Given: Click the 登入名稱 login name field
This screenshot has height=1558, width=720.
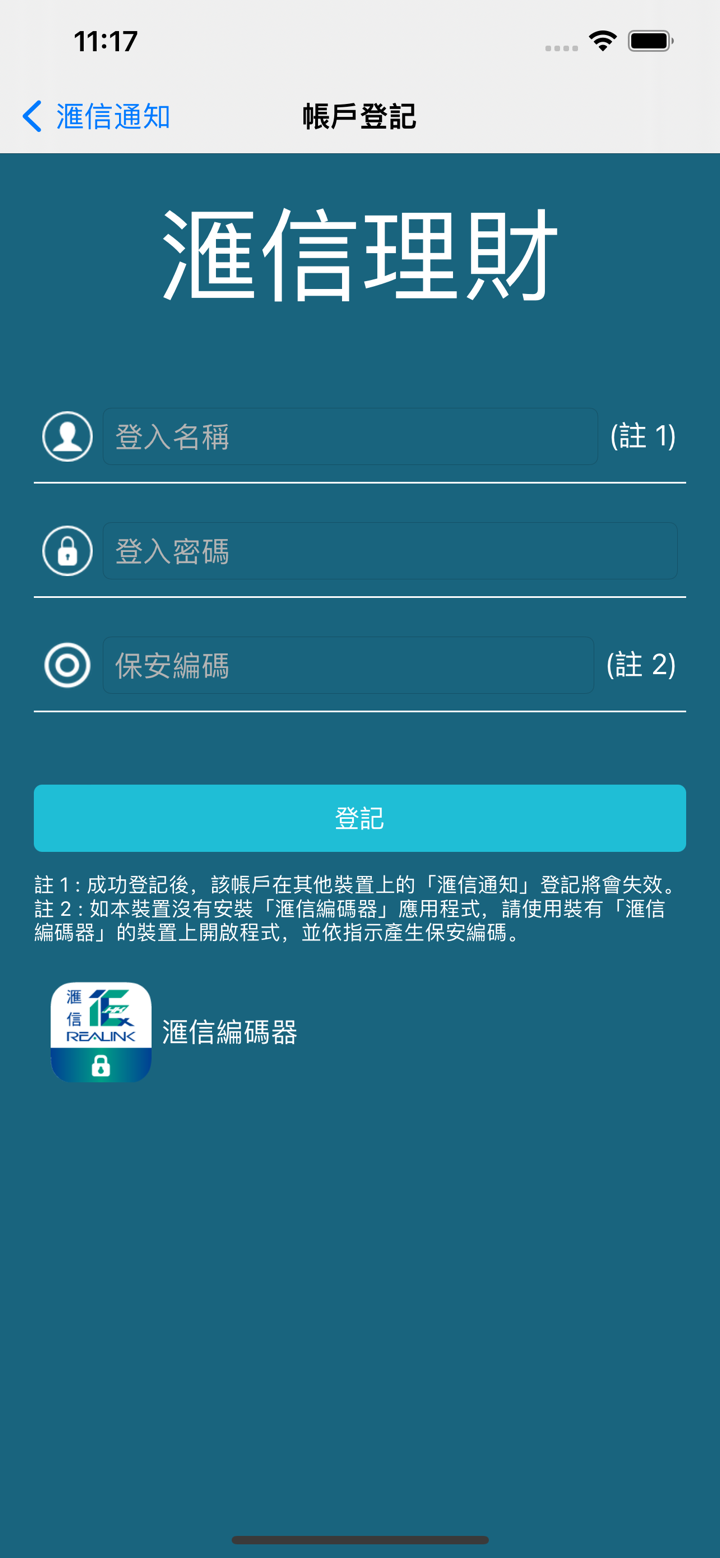Looking at the screenshot, I should tap(350, 436).
